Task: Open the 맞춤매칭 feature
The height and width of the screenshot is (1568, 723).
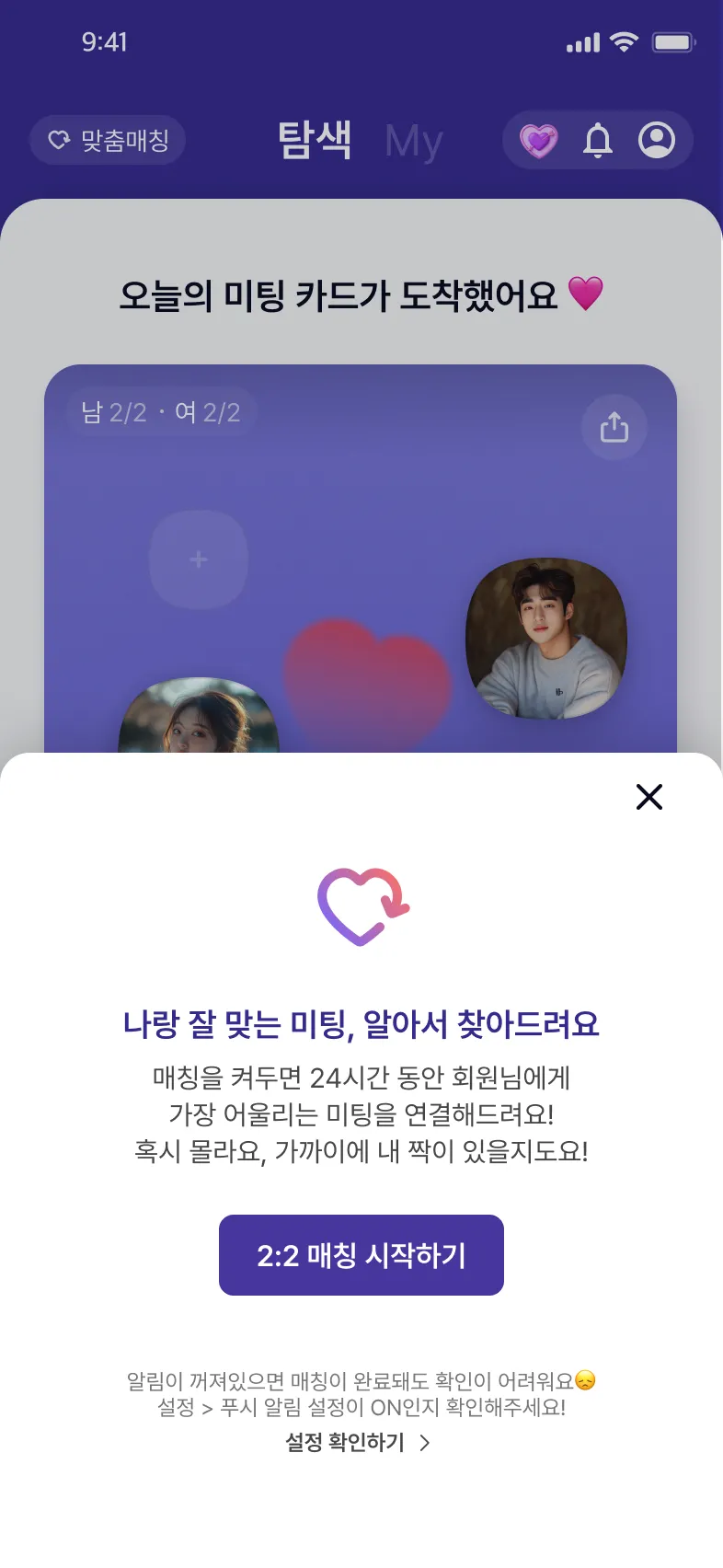Action: pyautogui.click(x=107, y=140)
